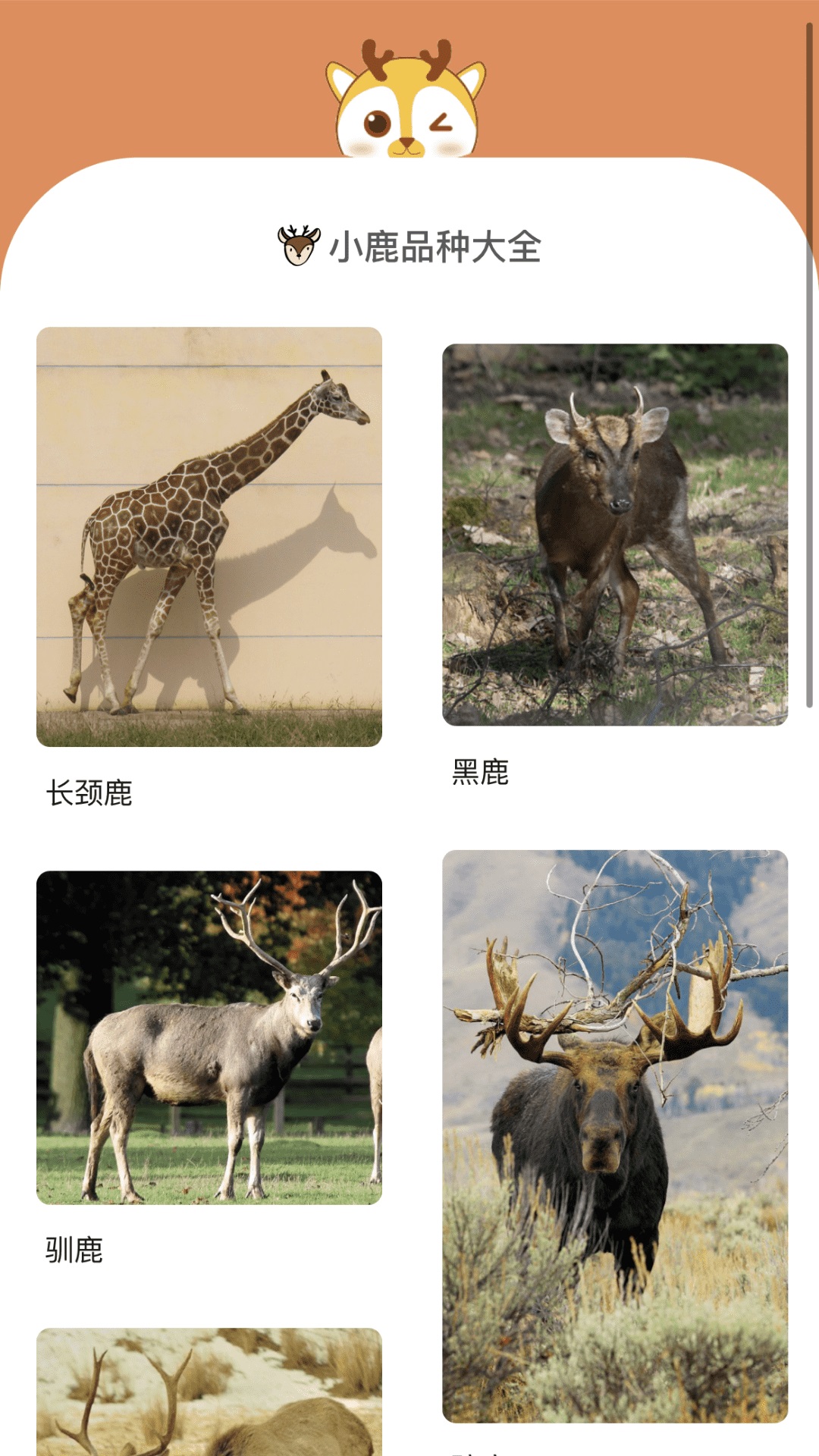
Task: Open the 长颈鹿 giraffe card
Action: [209, 537]
